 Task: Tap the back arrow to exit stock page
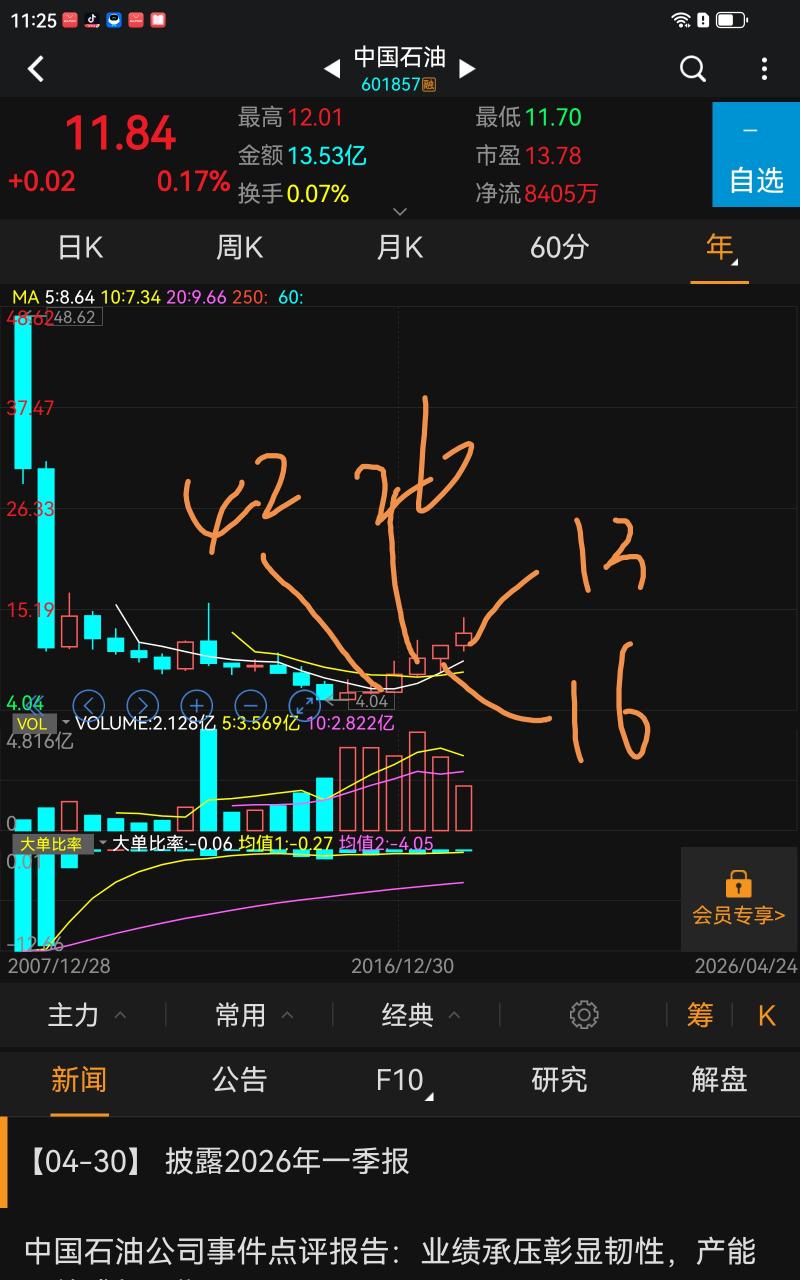36,69
